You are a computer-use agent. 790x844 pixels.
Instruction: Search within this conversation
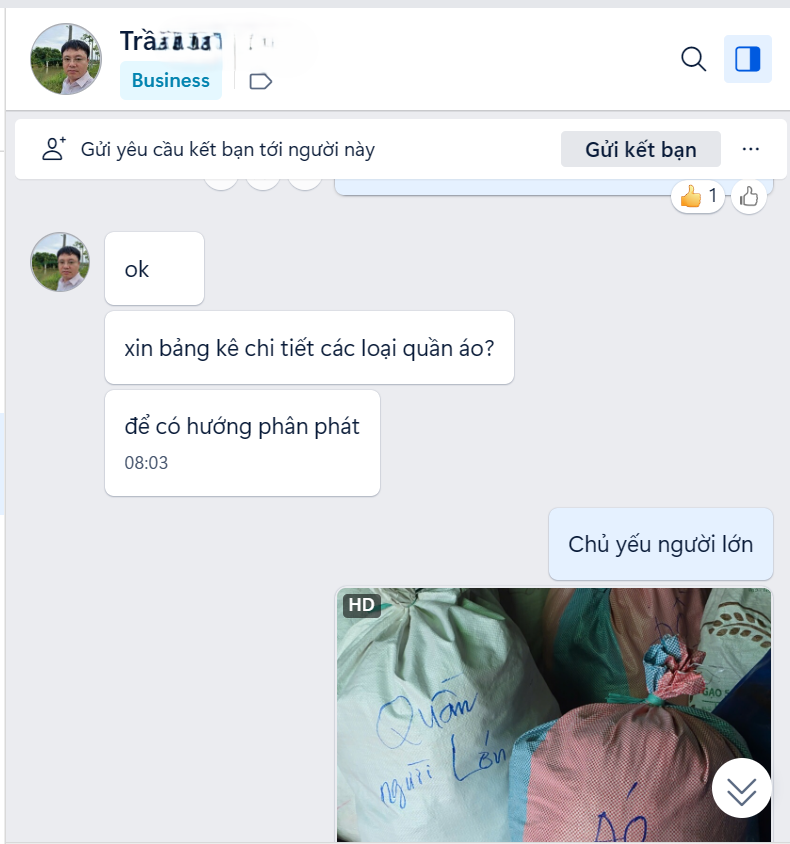(693, 59)
